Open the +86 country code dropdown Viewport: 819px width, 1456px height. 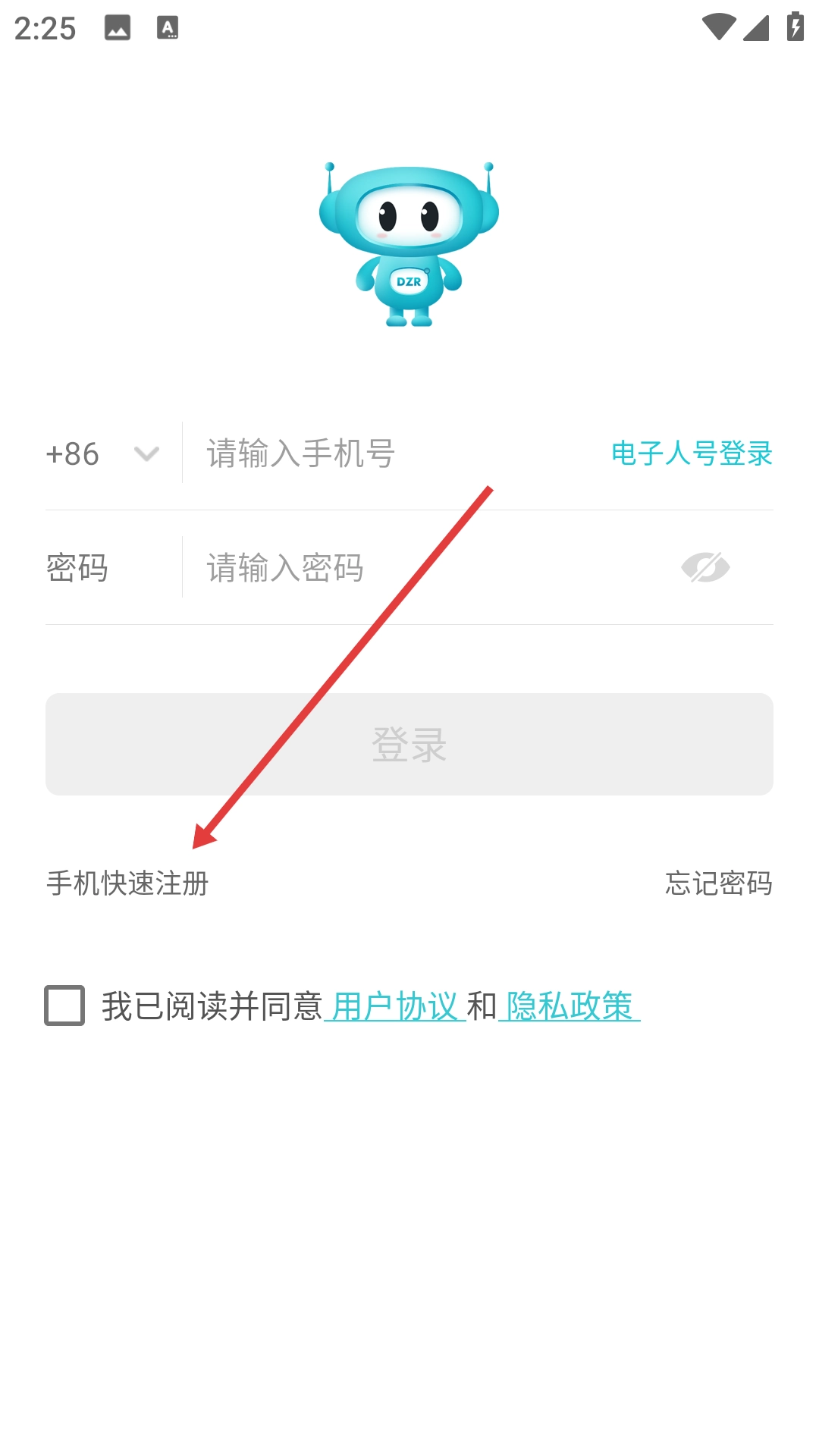coord(102,453)
